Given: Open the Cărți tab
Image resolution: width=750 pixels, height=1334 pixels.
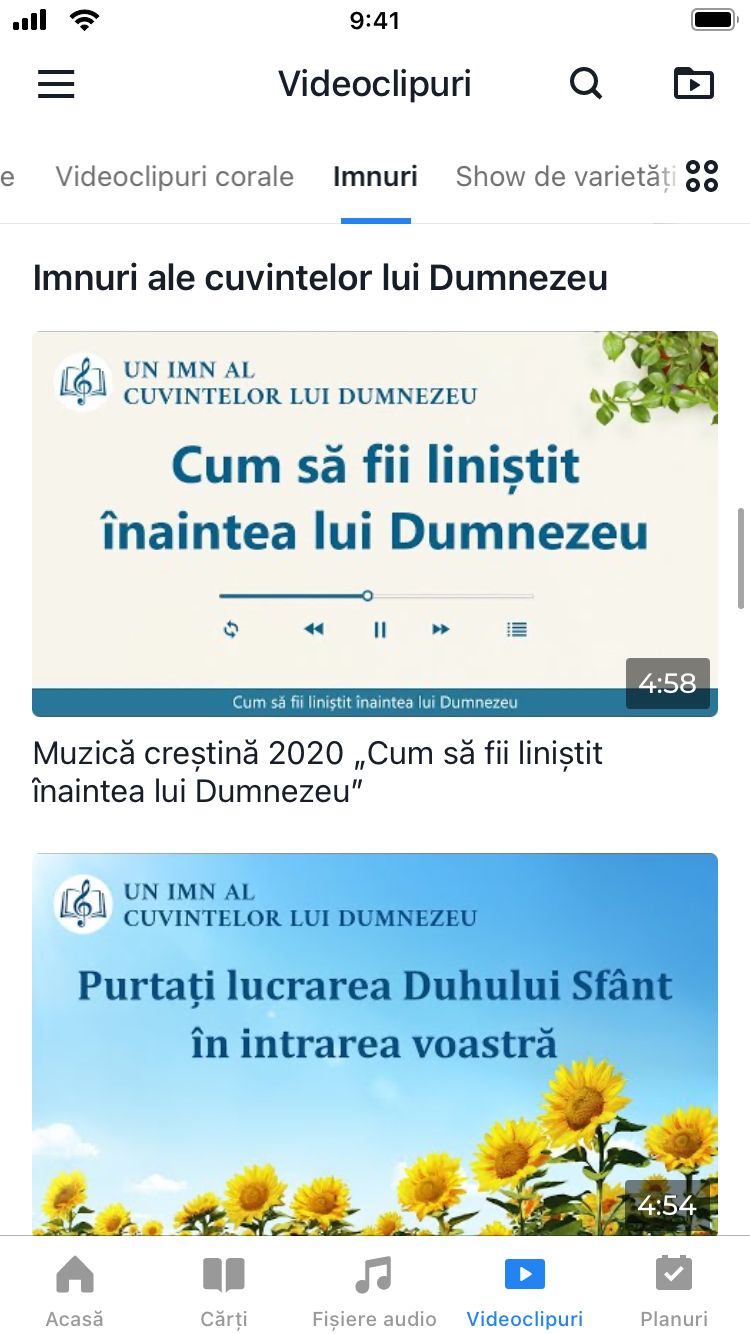Looking at the screenshot, I should tap(224, 1290).
